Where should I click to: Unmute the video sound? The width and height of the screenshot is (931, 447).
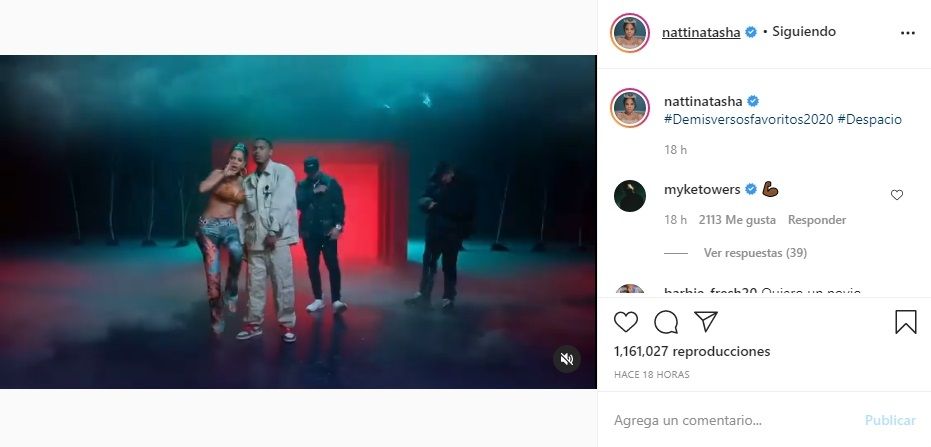tap(566, 359)
